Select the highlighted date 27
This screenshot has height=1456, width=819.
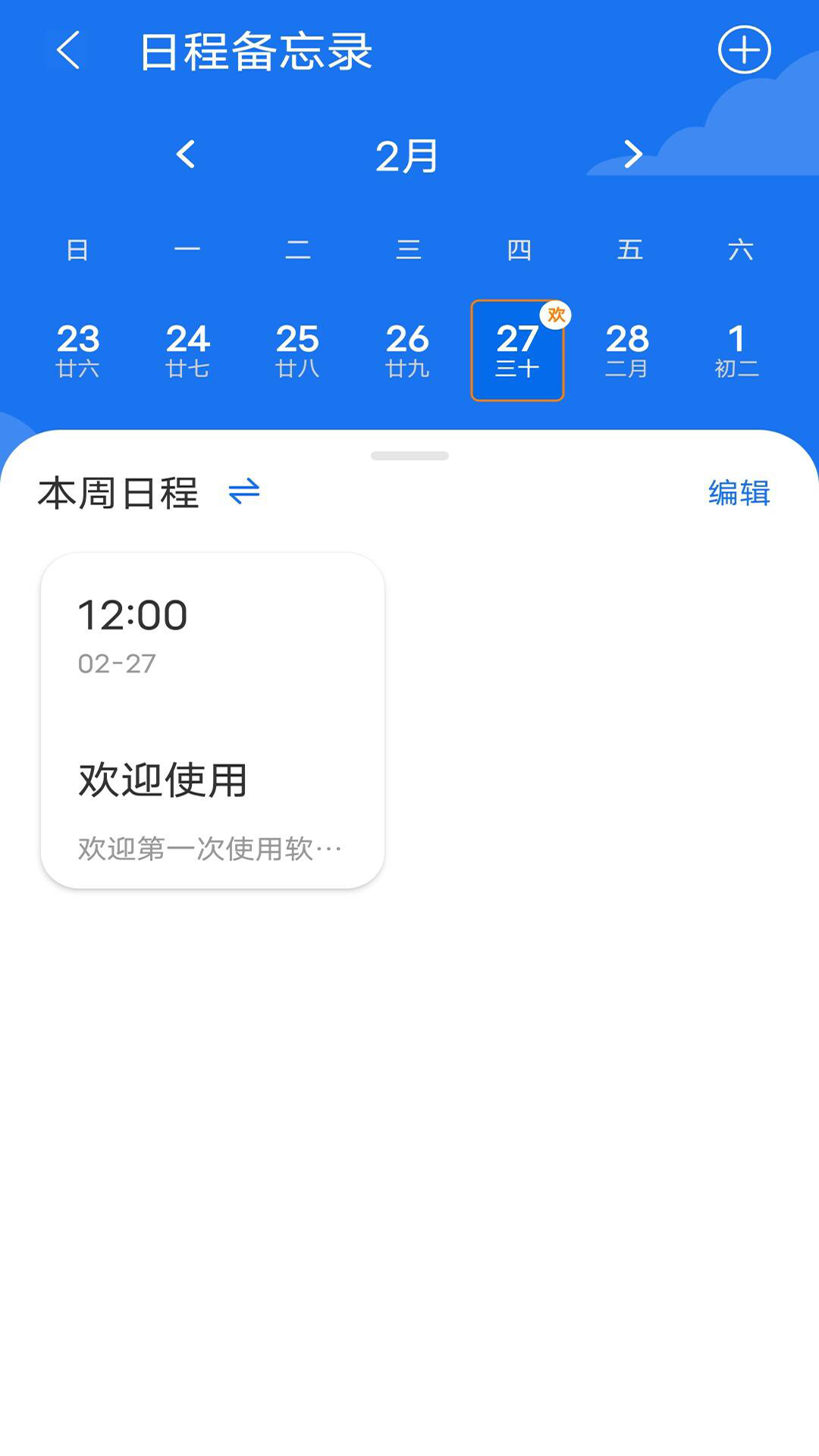point(517,350)
